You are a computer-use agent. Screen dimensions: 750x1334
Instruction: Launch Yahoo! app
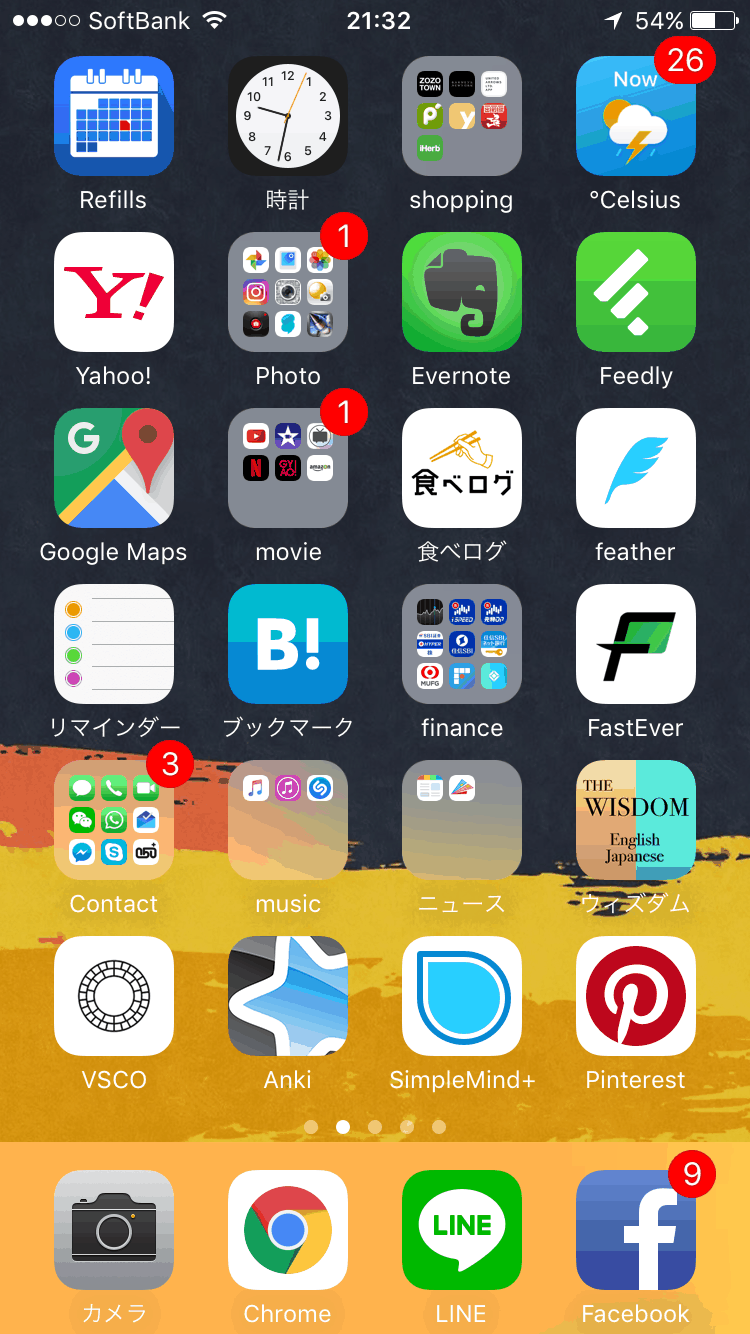(113, 292)
